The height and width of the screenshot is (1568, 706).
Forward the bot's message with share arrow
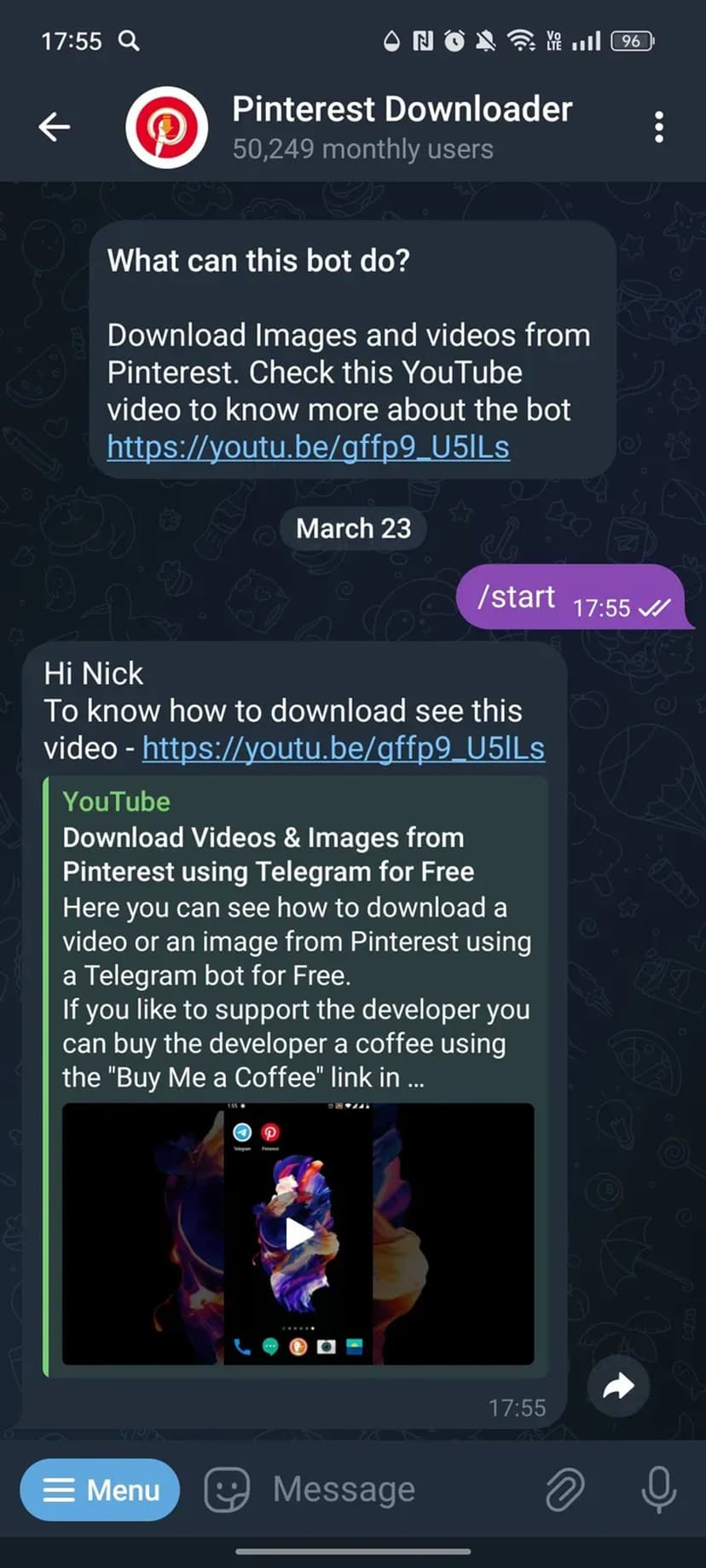point(618,1386)
